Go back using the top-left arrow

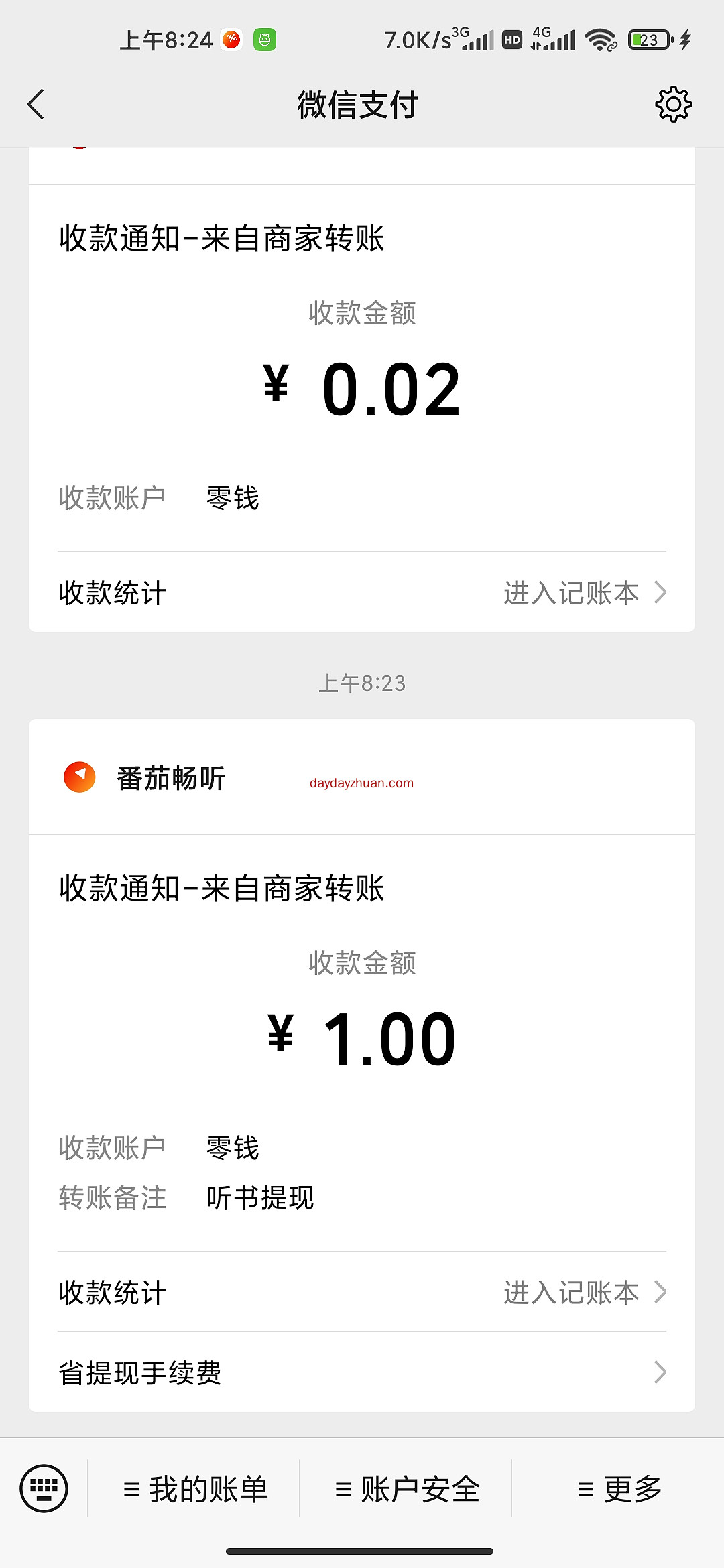pyautogui.click(x=36, y=105)
